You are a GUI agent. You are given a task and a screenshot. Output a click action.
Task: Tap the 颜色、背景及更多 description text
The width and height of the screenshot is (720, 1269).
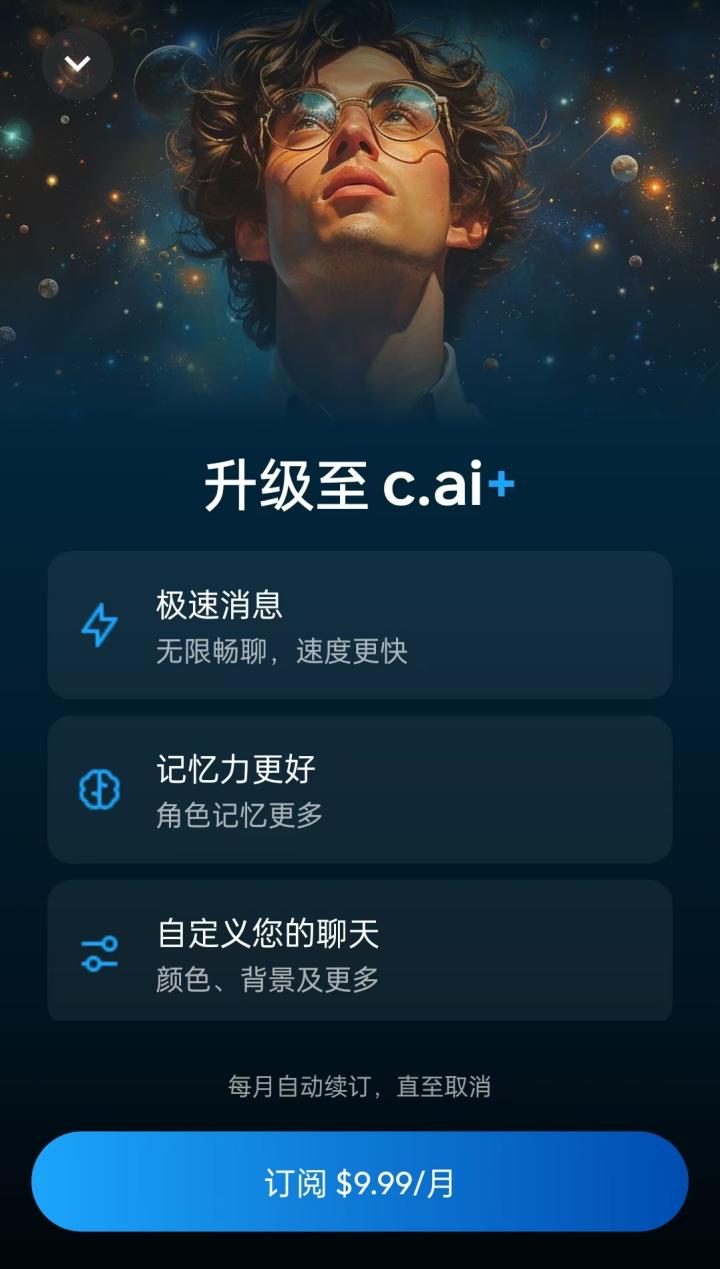tap(265, 981)
